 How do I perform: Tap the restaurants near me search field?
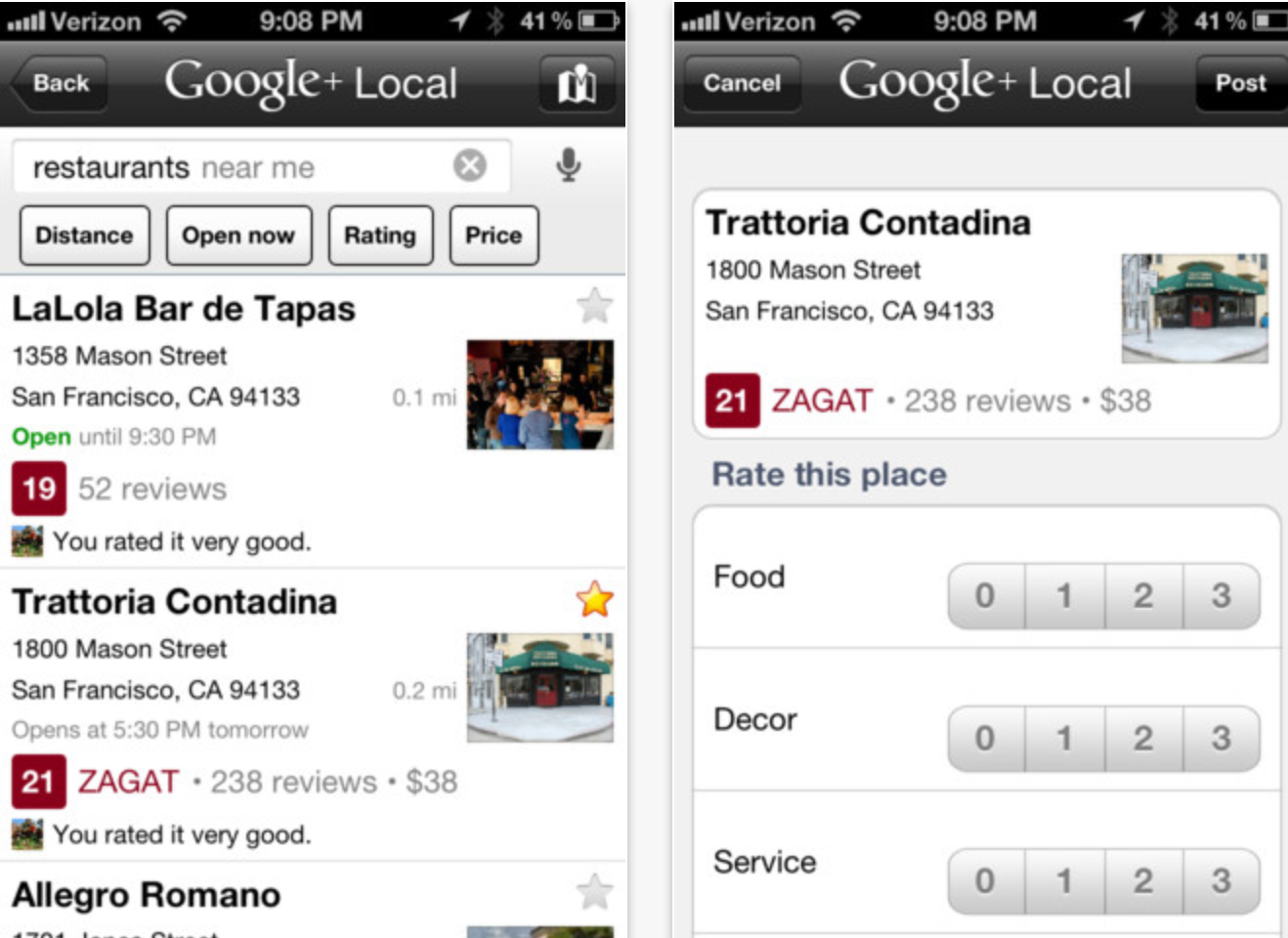click(x=235, y=167)
